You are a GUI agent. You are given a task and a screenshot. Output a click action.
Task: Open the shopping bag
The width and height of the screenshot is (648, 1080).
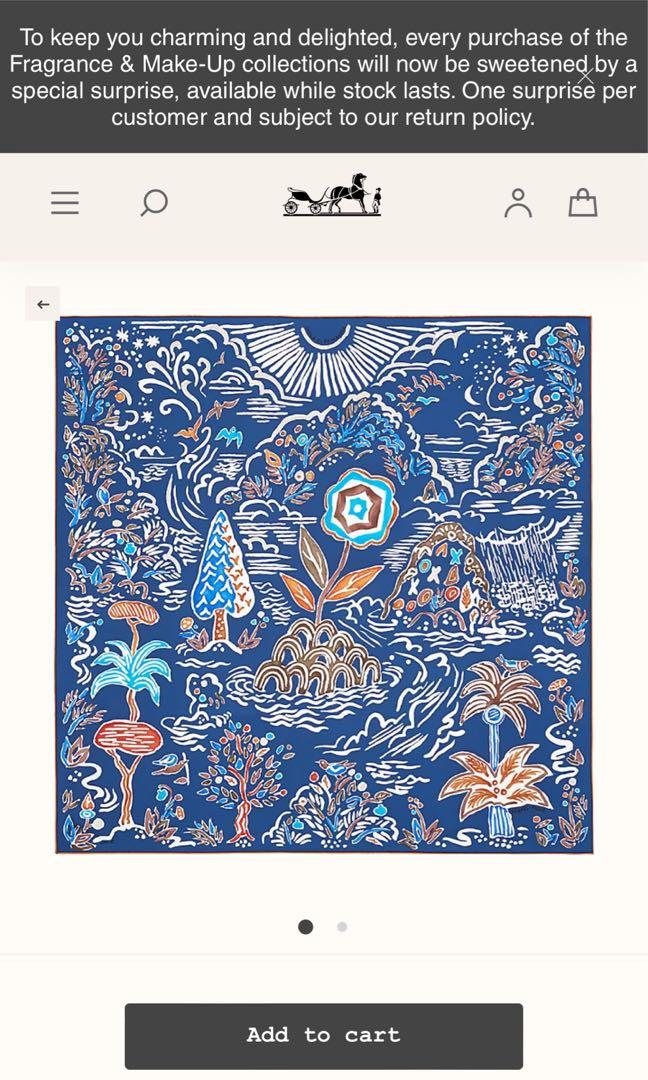(x=583, y=203)
